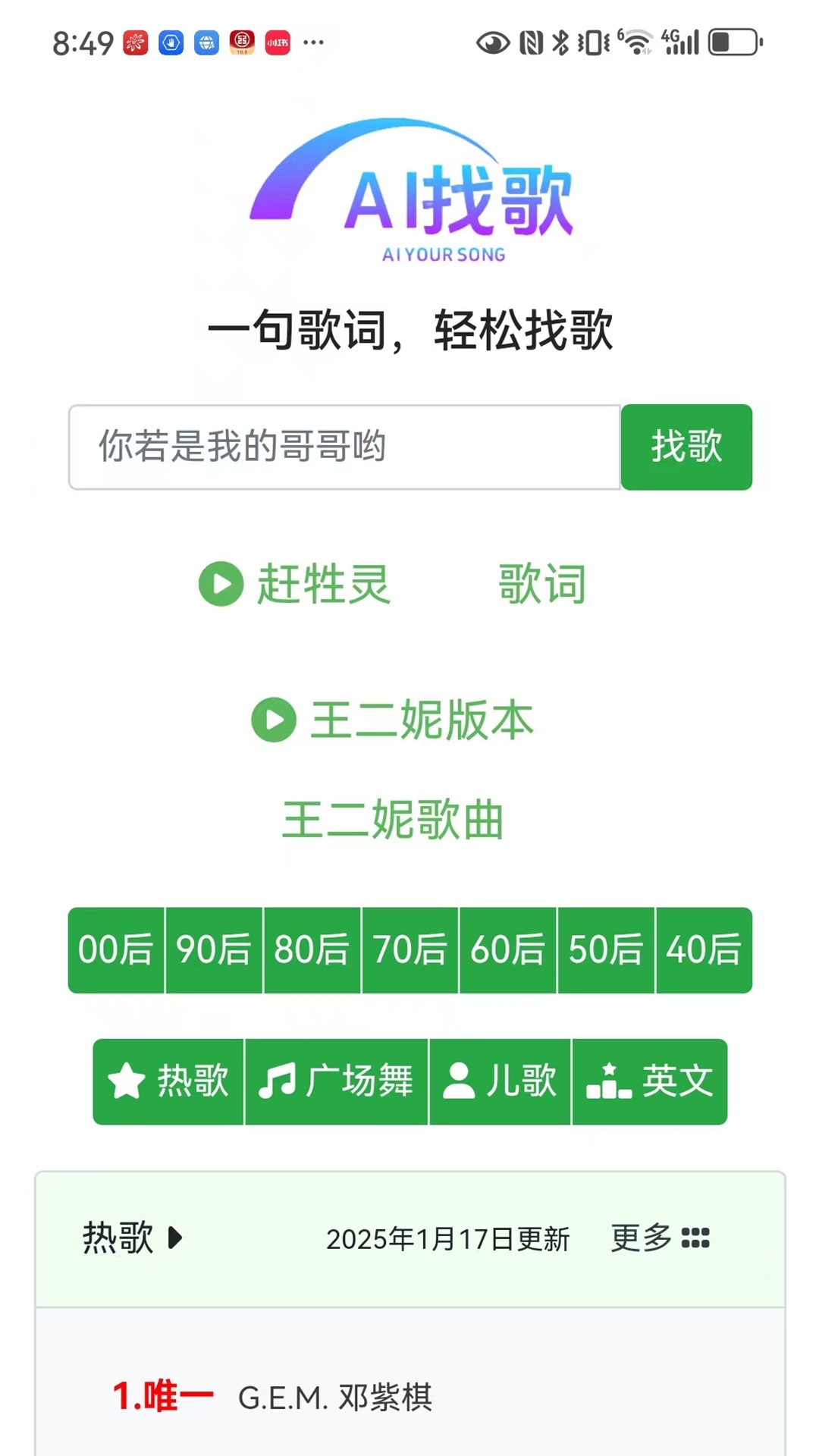Select the star icon on the 热歌 button

(127, 1082)
